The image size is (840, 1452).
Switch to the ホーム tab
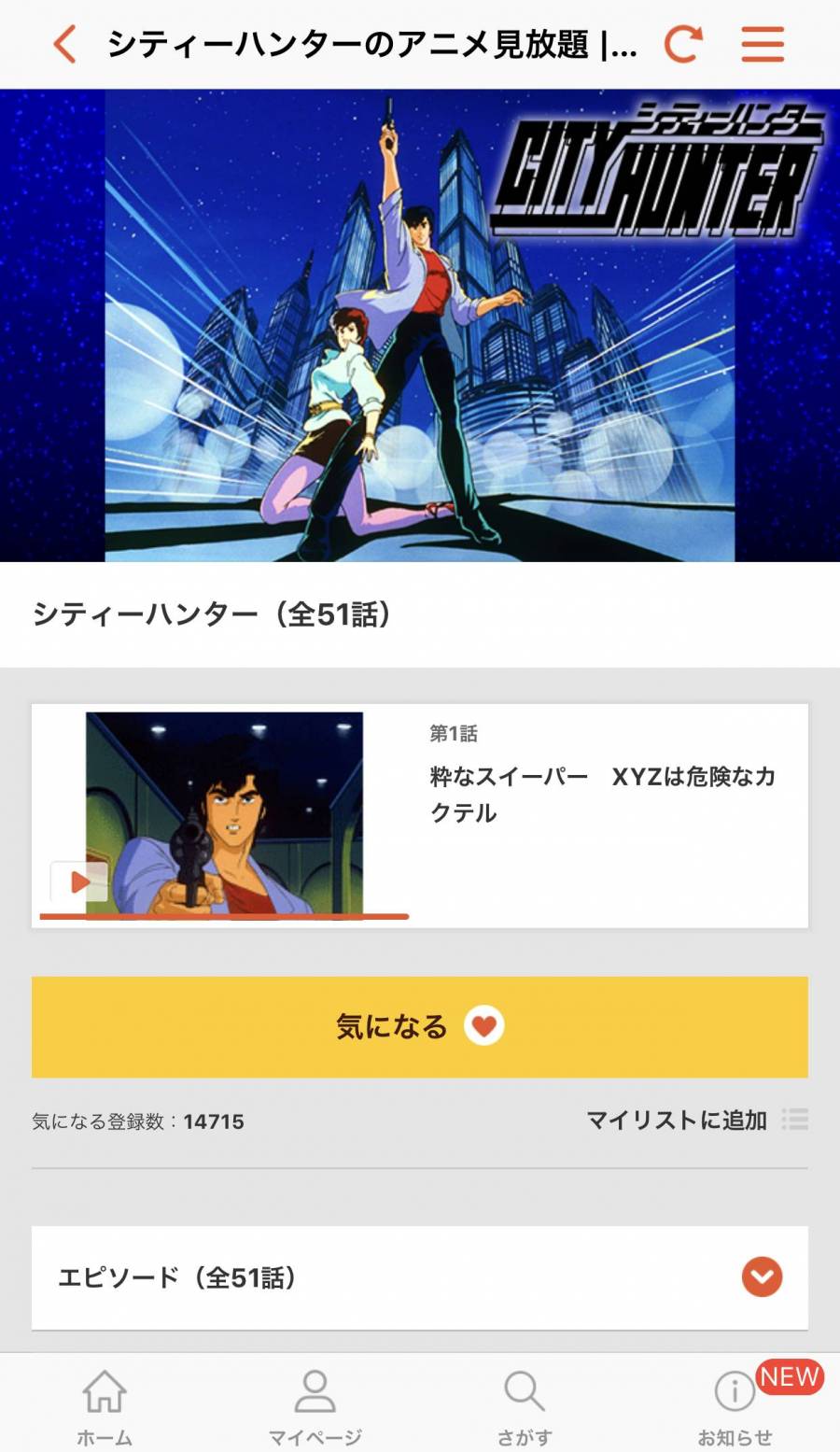click(x=105, y=1407)
